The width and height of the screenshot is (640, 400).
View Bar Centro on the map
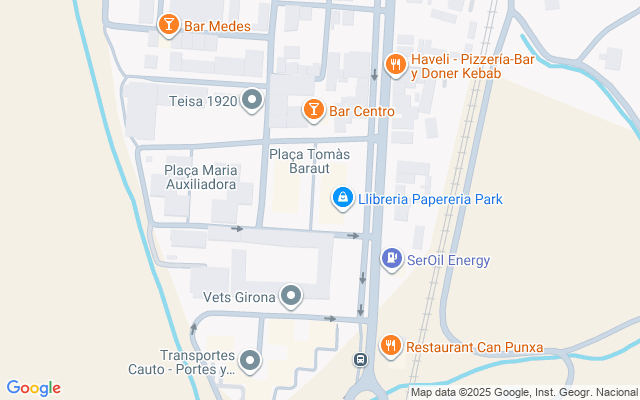(x=313, y=110)
